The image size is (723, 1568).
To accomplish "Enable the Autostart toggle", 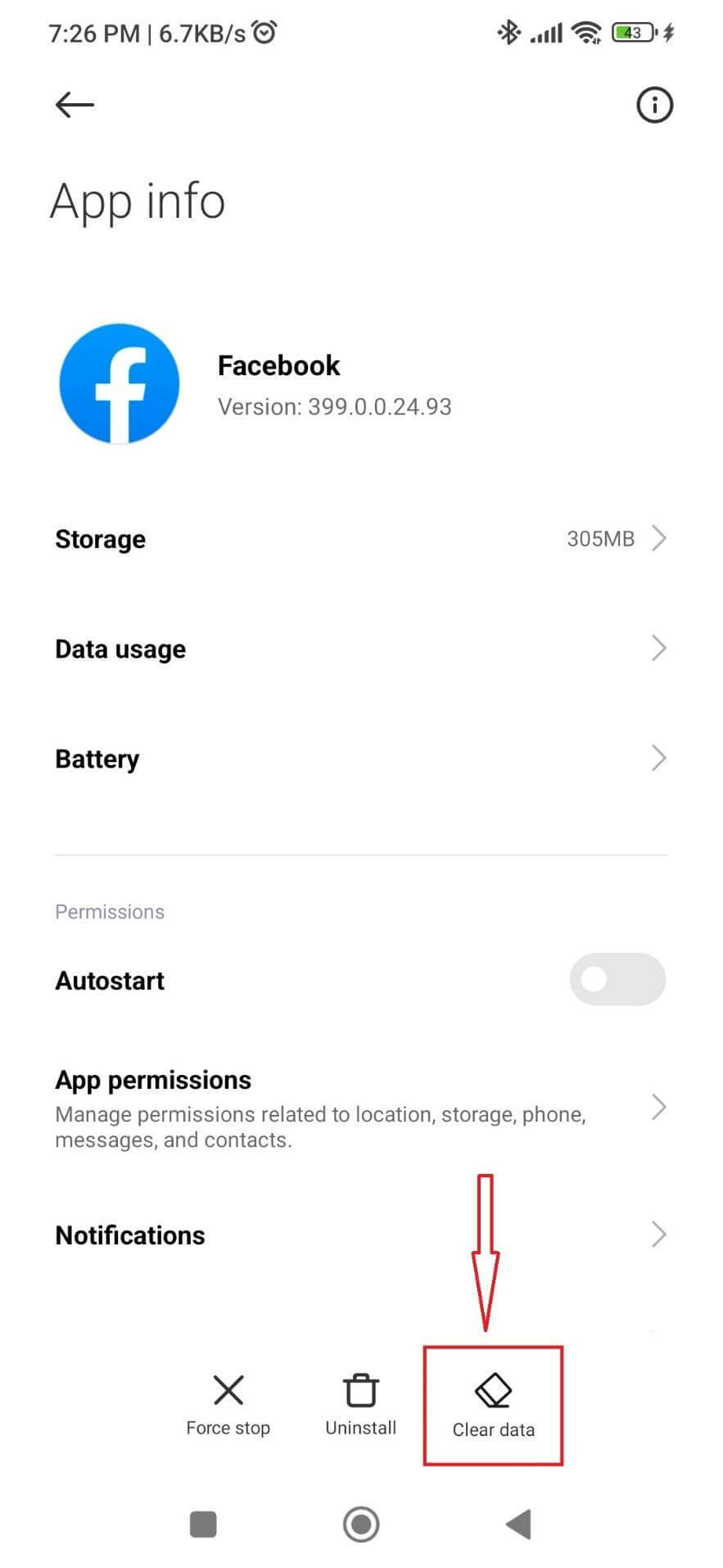I will 617,980.
